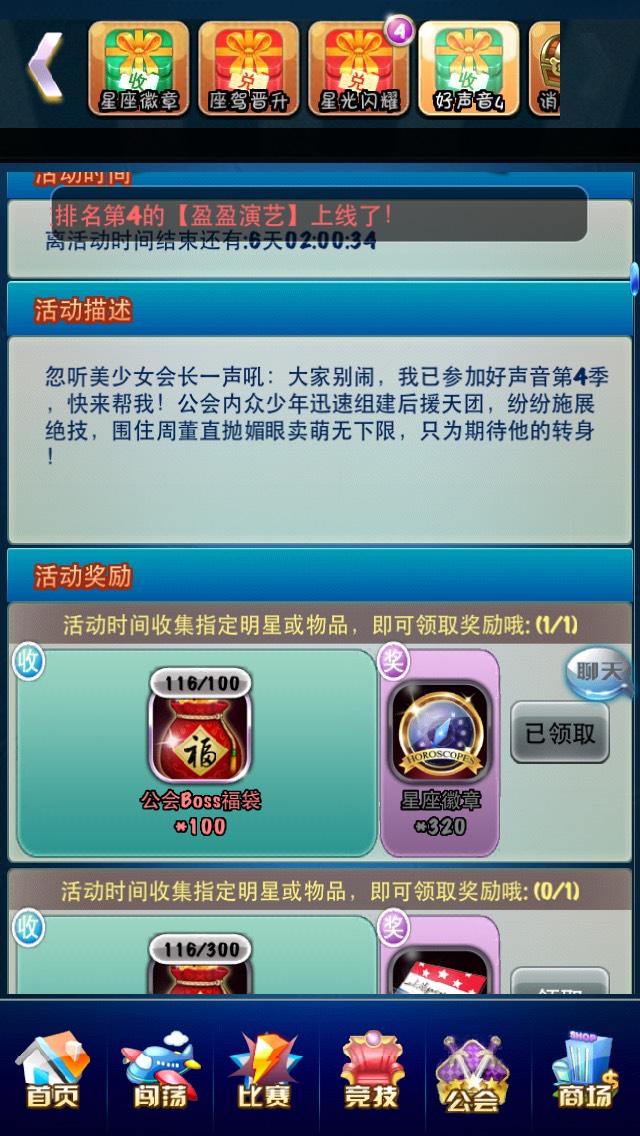Go to the 首页 home tab

(53, 1070)
